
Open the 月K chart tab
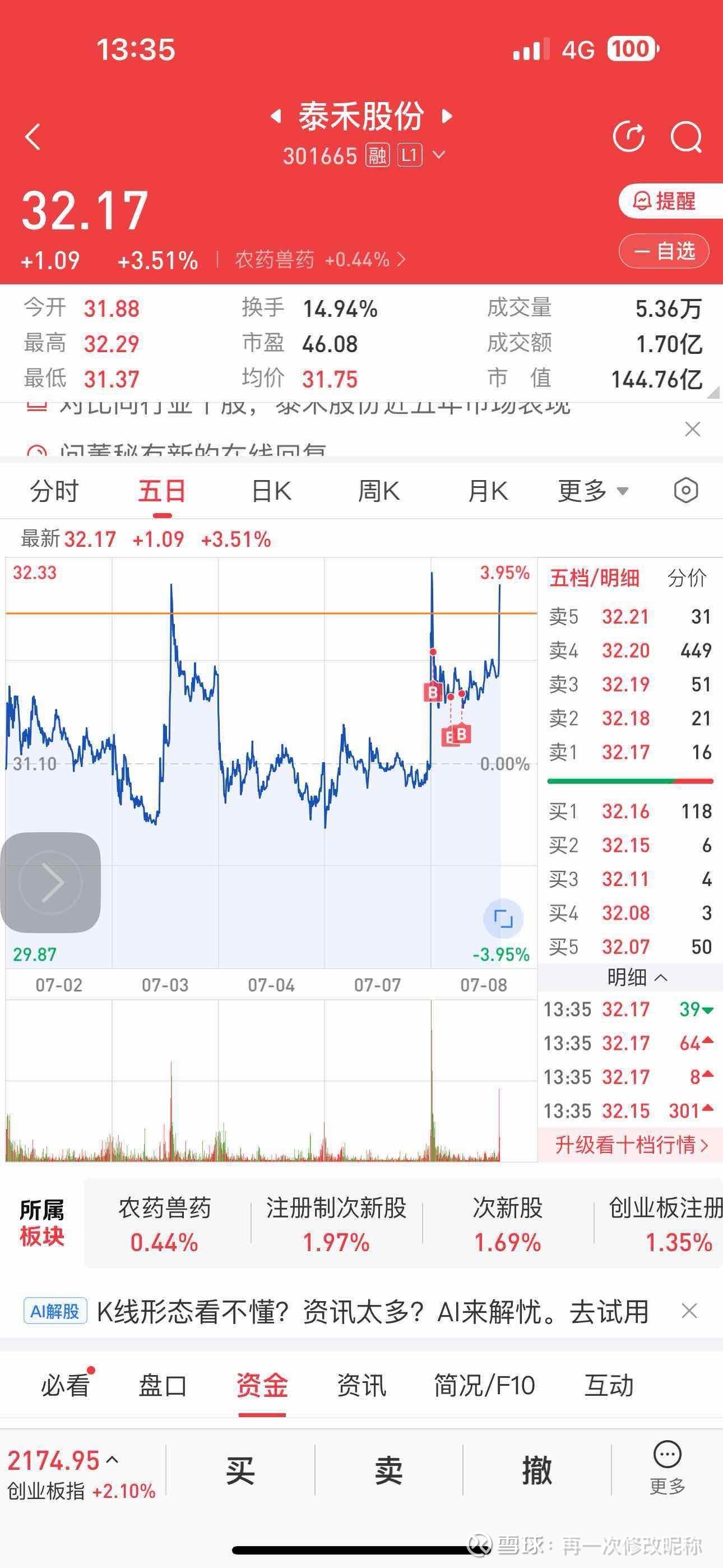coord(488,491)
